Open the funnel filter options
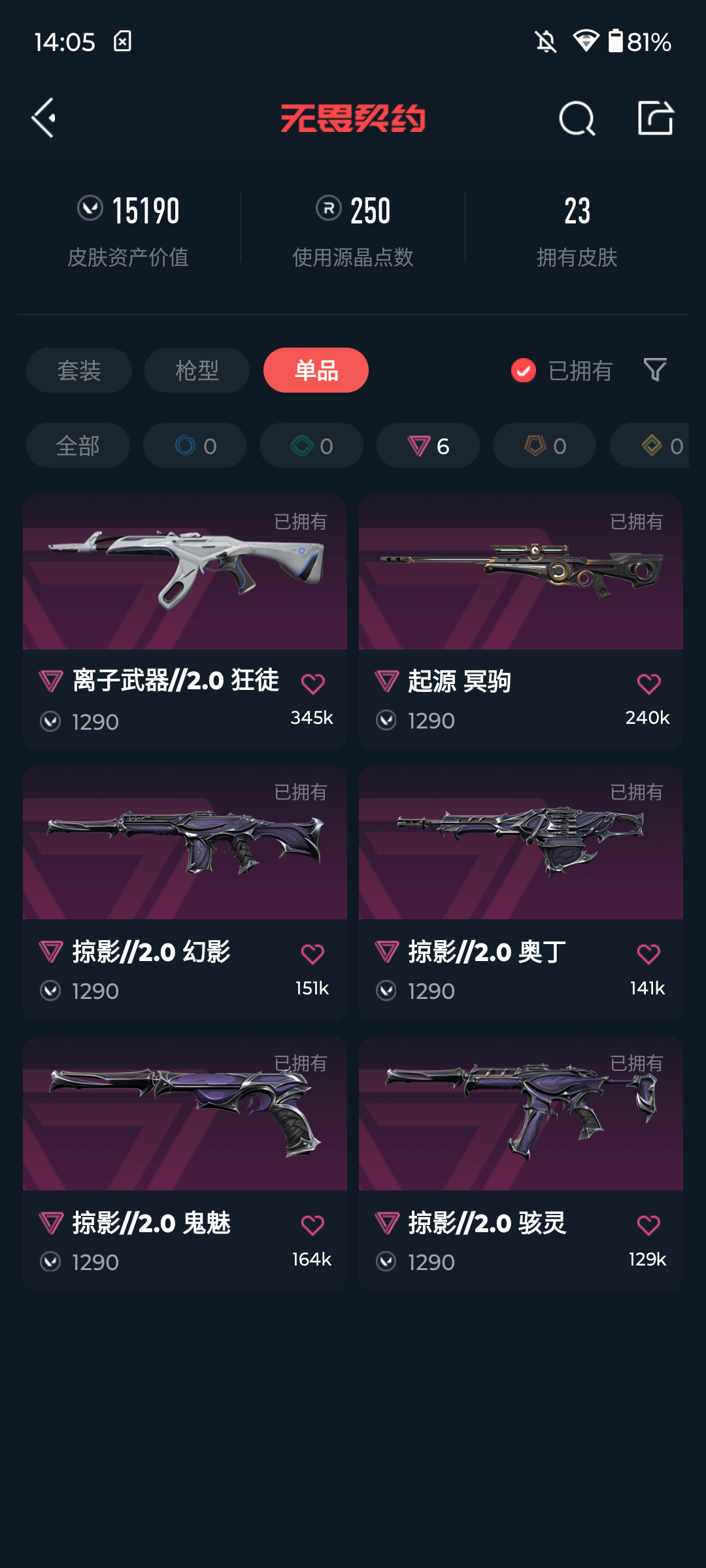706x1568 pixels. [x=655, y=370]
